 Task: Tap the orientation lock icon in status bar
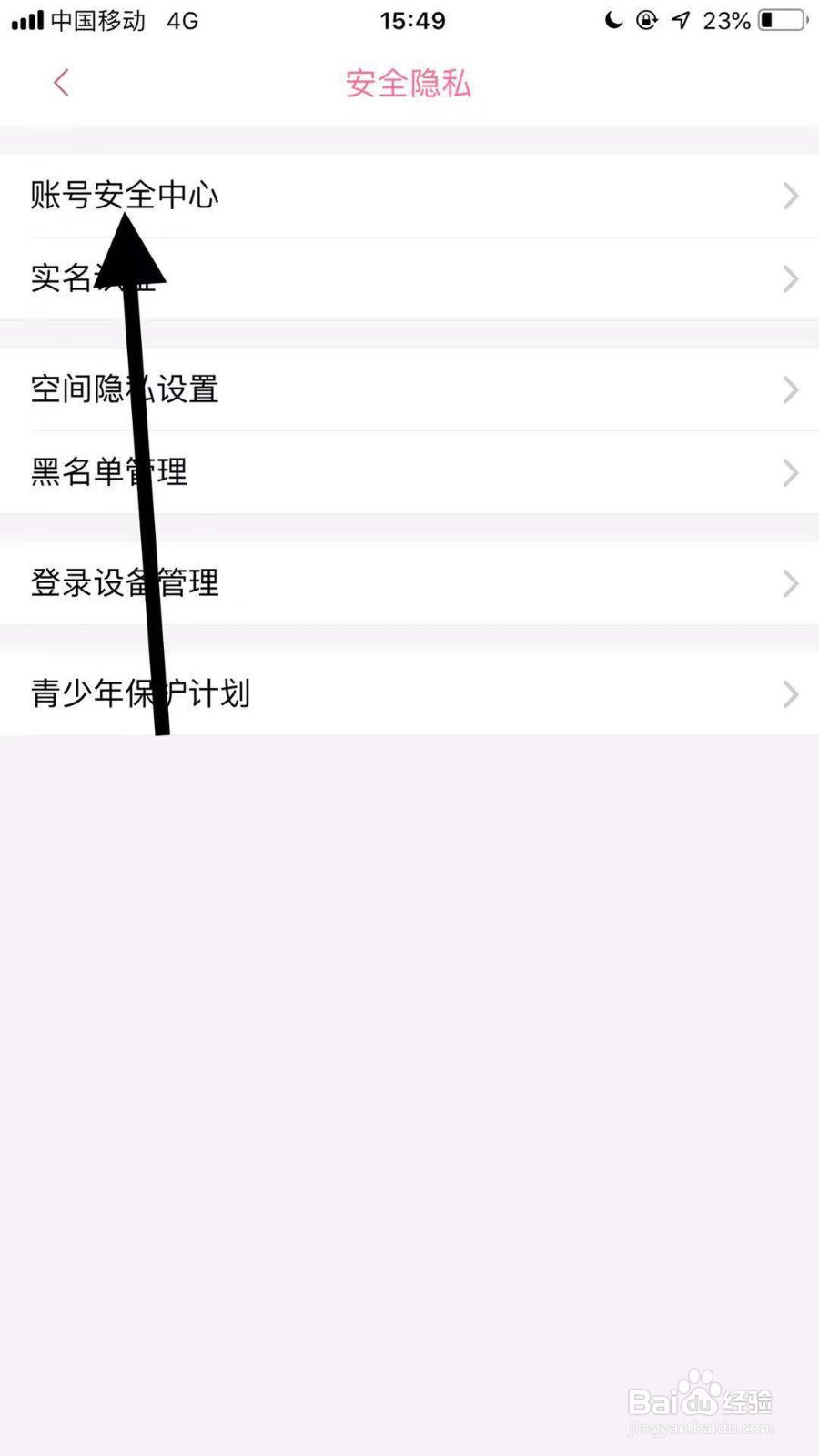[646, 20]
